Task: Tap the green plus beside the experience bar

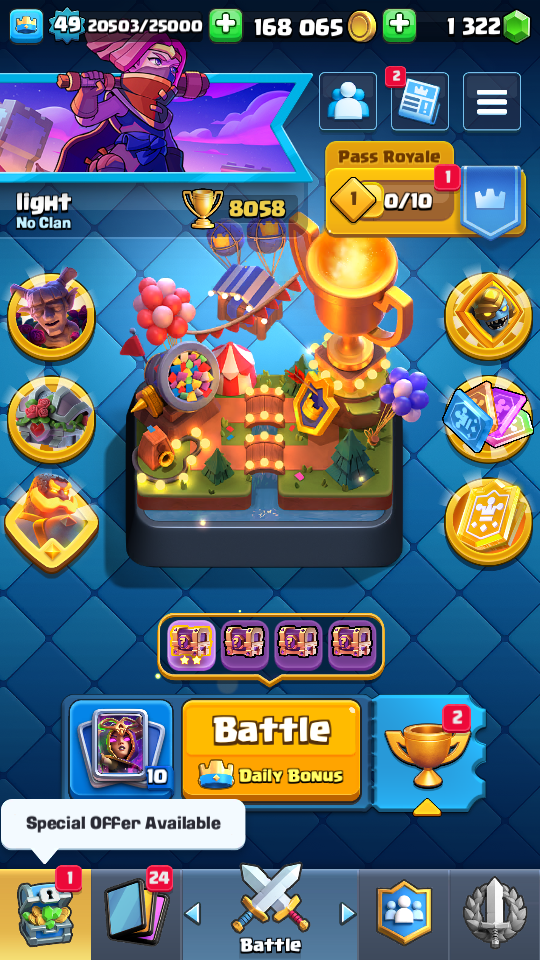Action: coord(226,26)
